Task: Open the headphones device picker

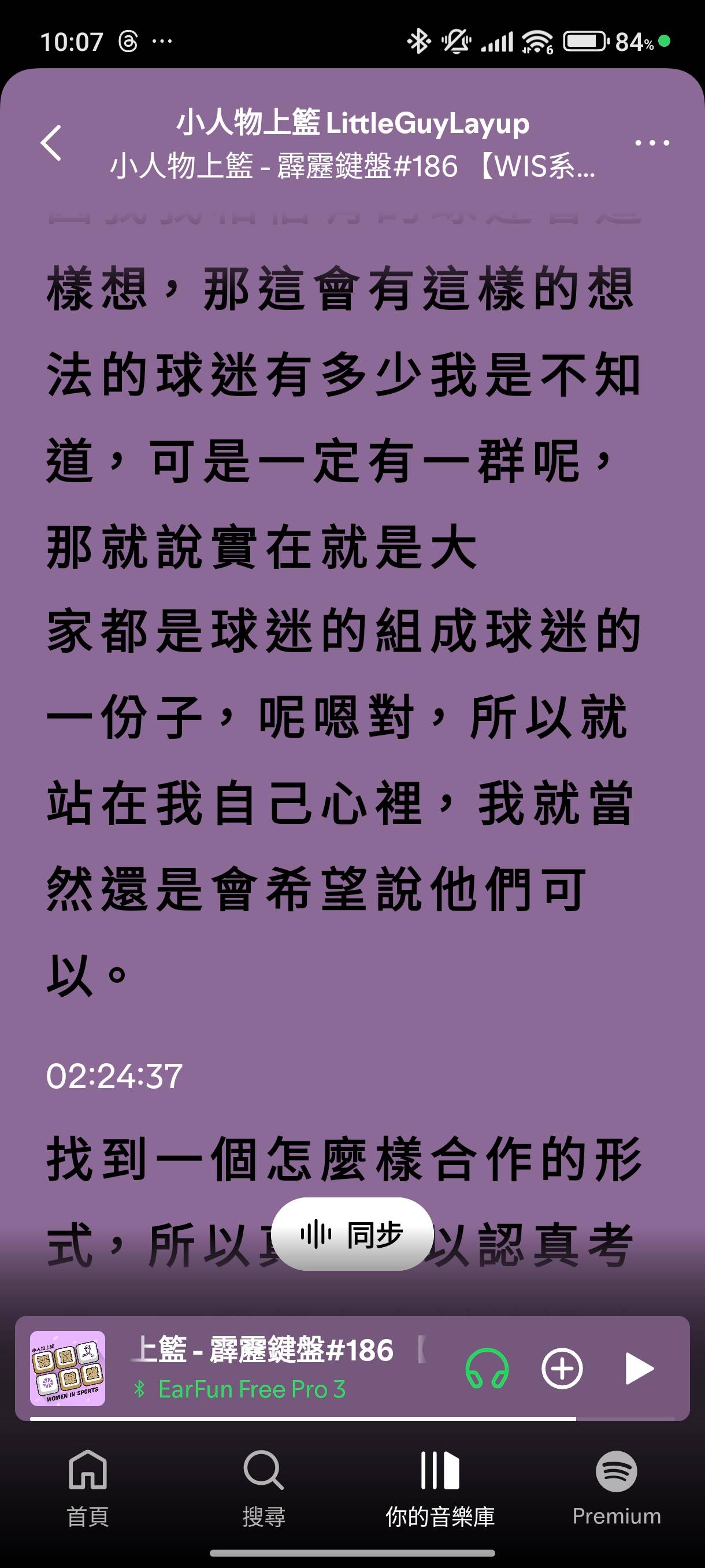Action: [x=487, y=1368]
